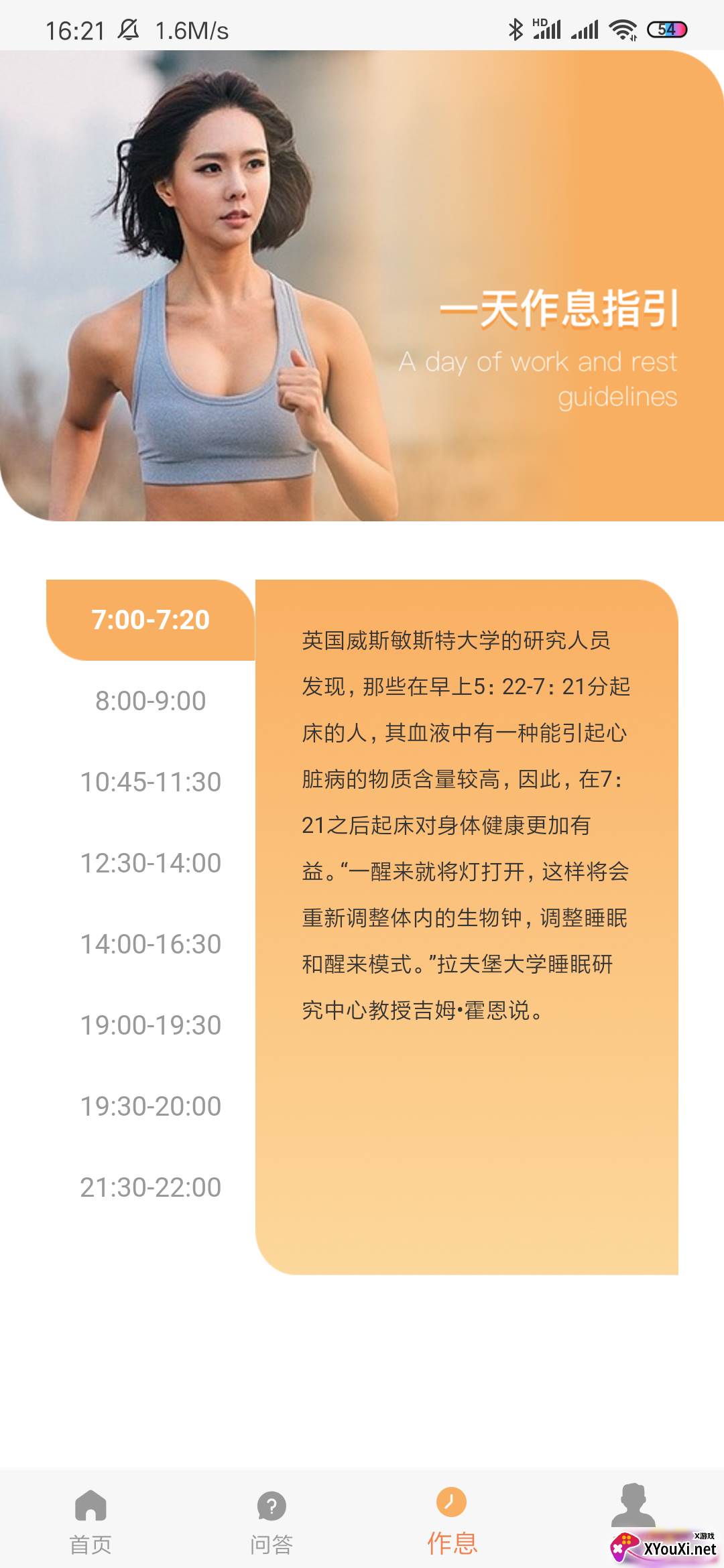Screen dimensions: 724x1568
Task: Choose the 19:00-19:30 time slot
Action: 150,1025
